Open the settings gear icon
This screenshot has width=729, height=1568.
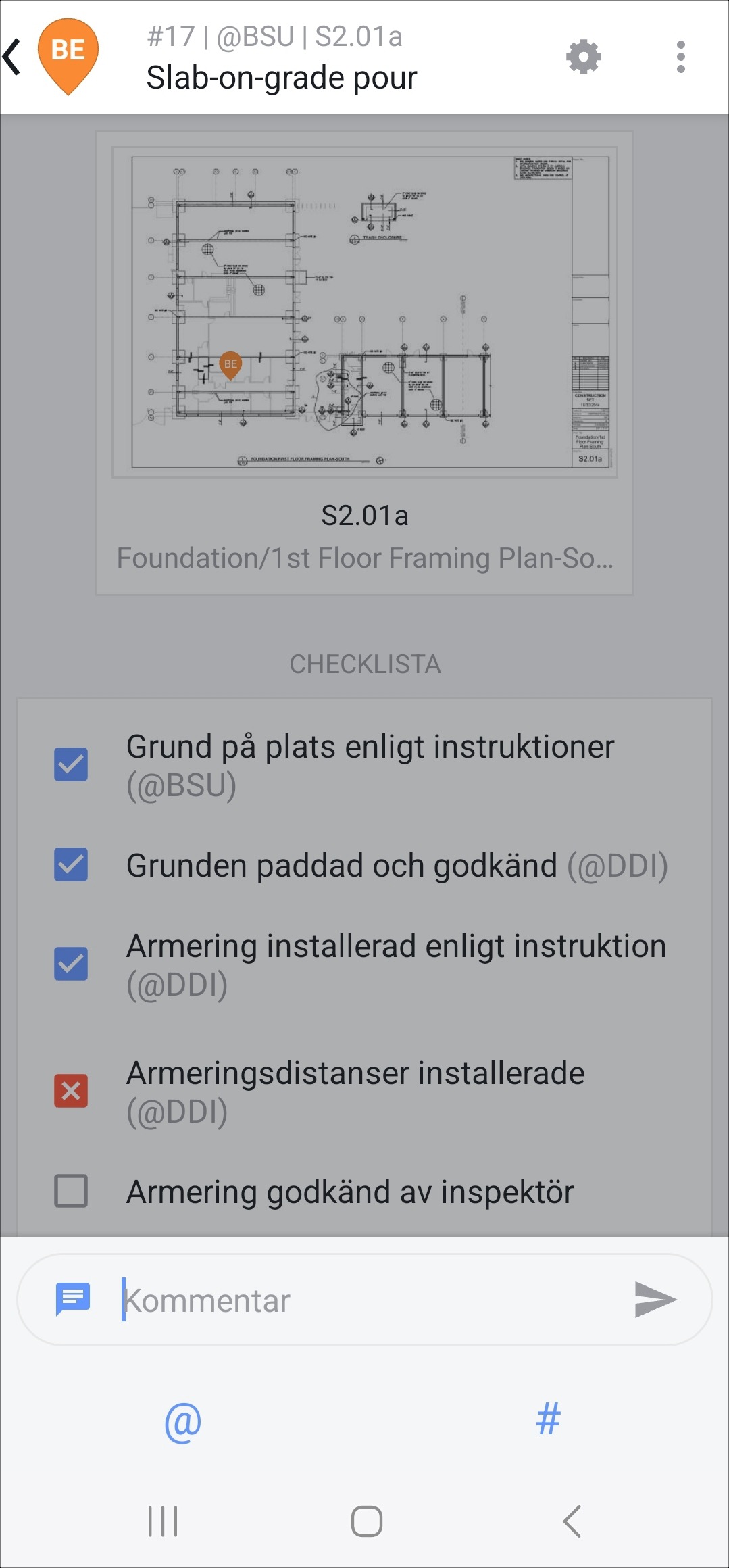584,57
